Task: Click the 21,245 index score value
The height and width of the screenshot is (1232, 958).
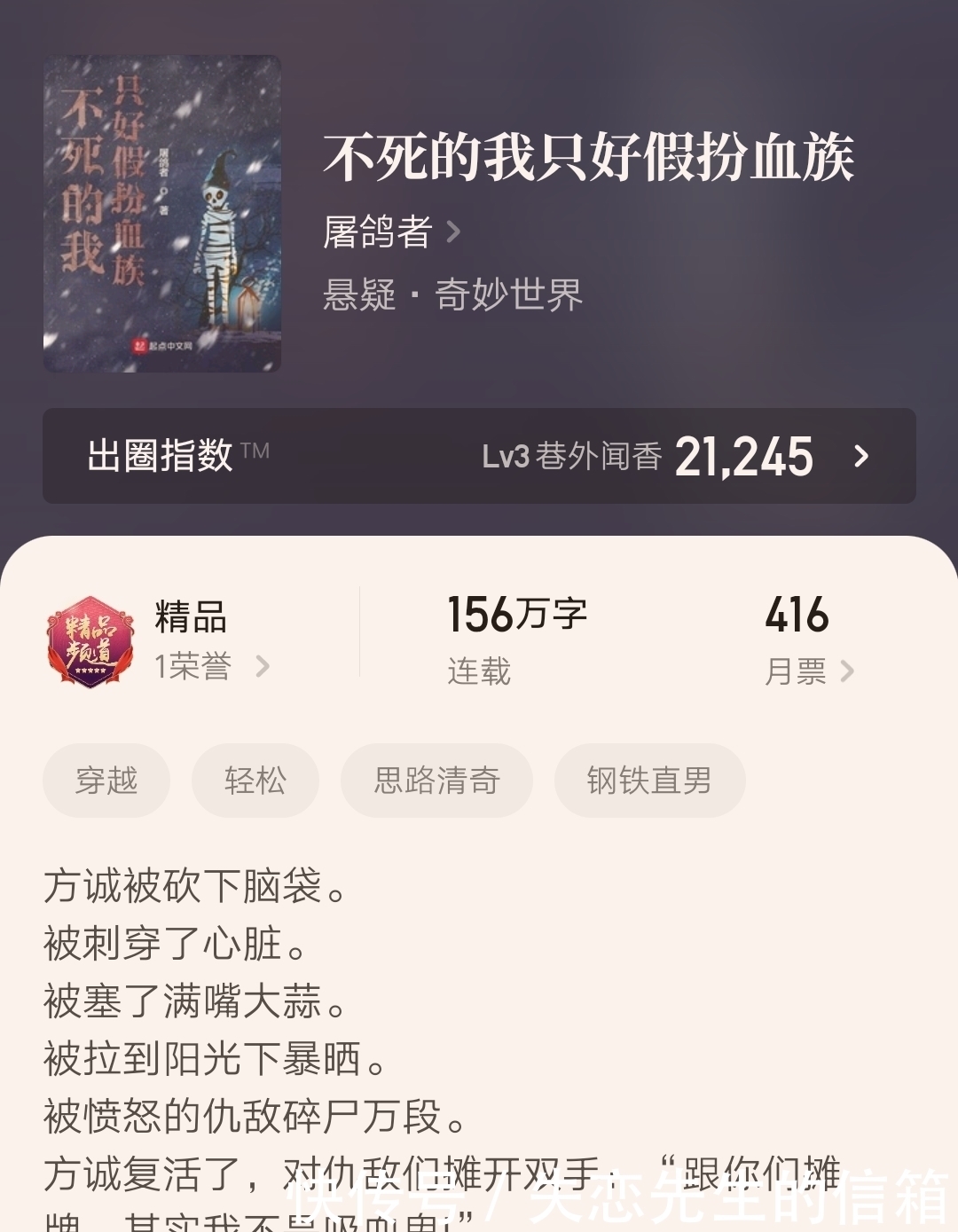Action: (x=745, y=456)
